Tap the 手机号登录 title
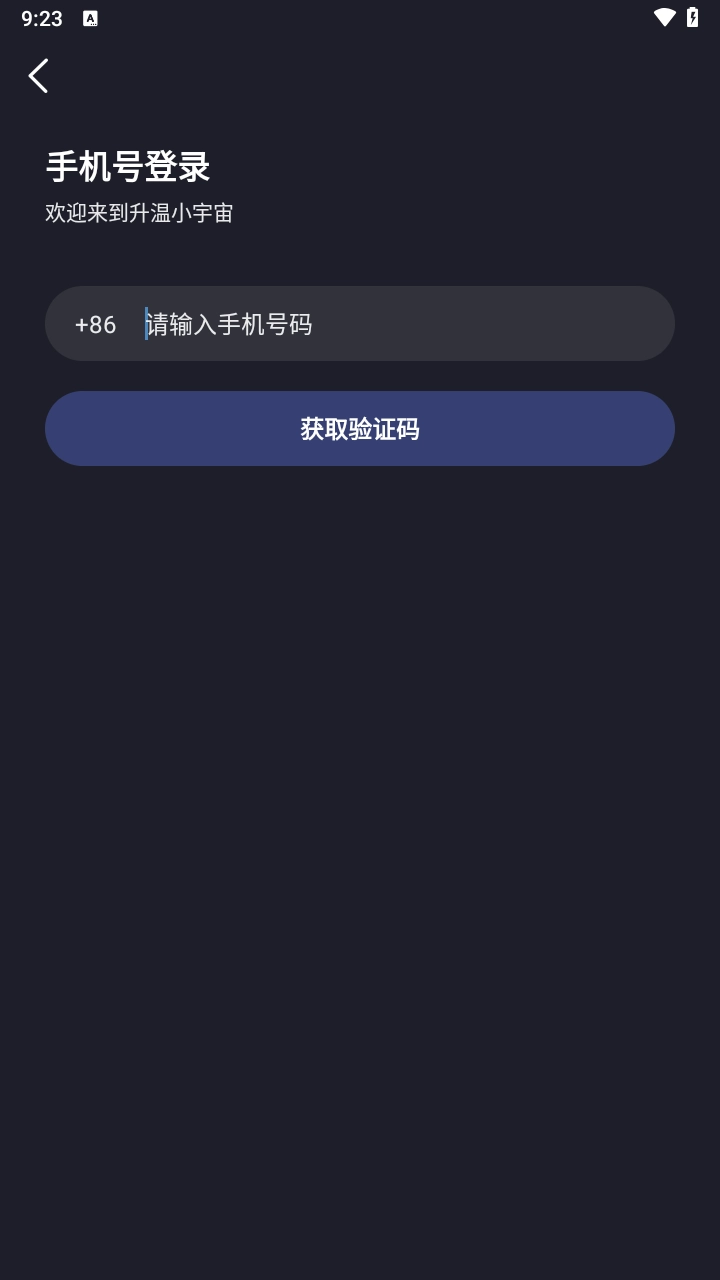Screen dimensions: 720x1280 pyautogui.click(x=128, y=169)
